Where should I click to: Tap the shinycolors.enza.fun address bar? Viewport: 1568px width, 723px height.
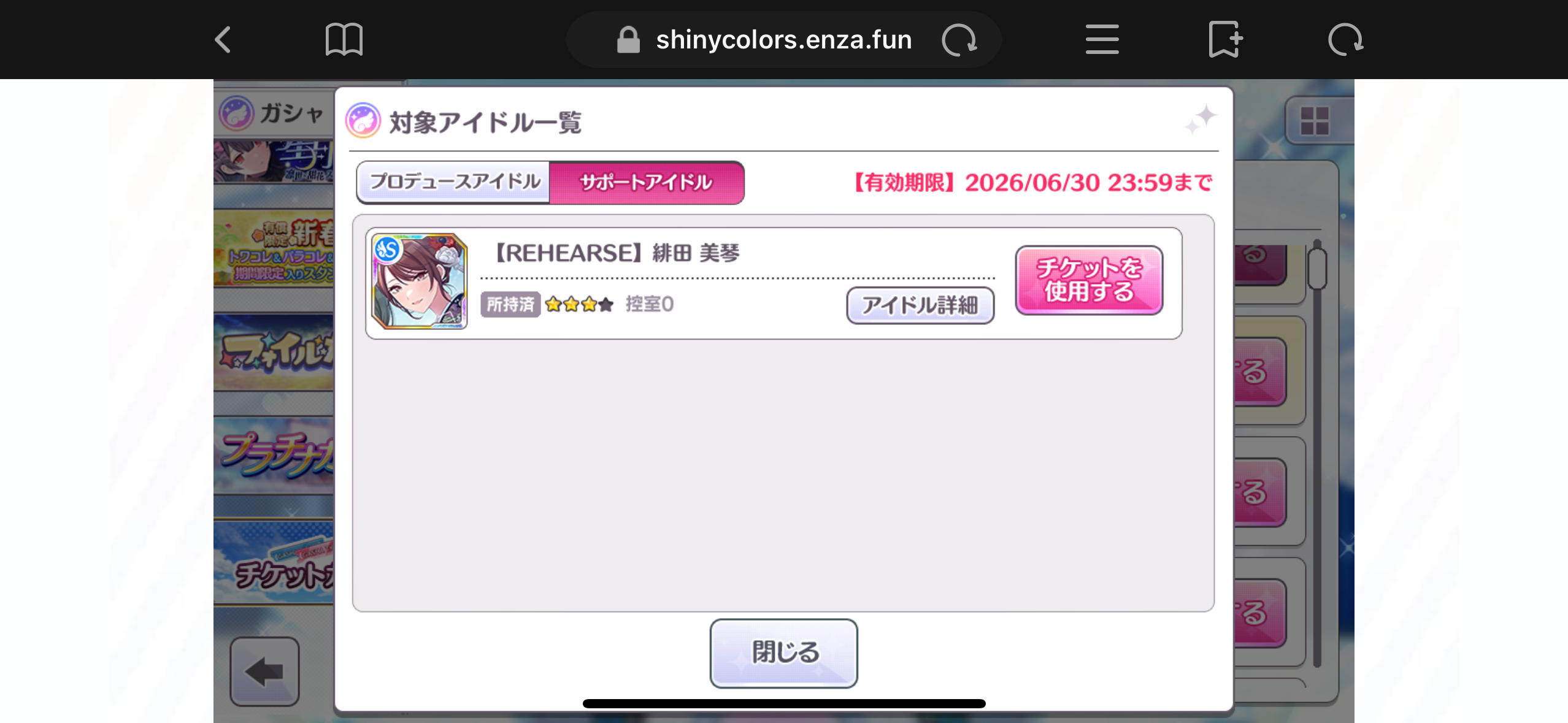[783, 40]
